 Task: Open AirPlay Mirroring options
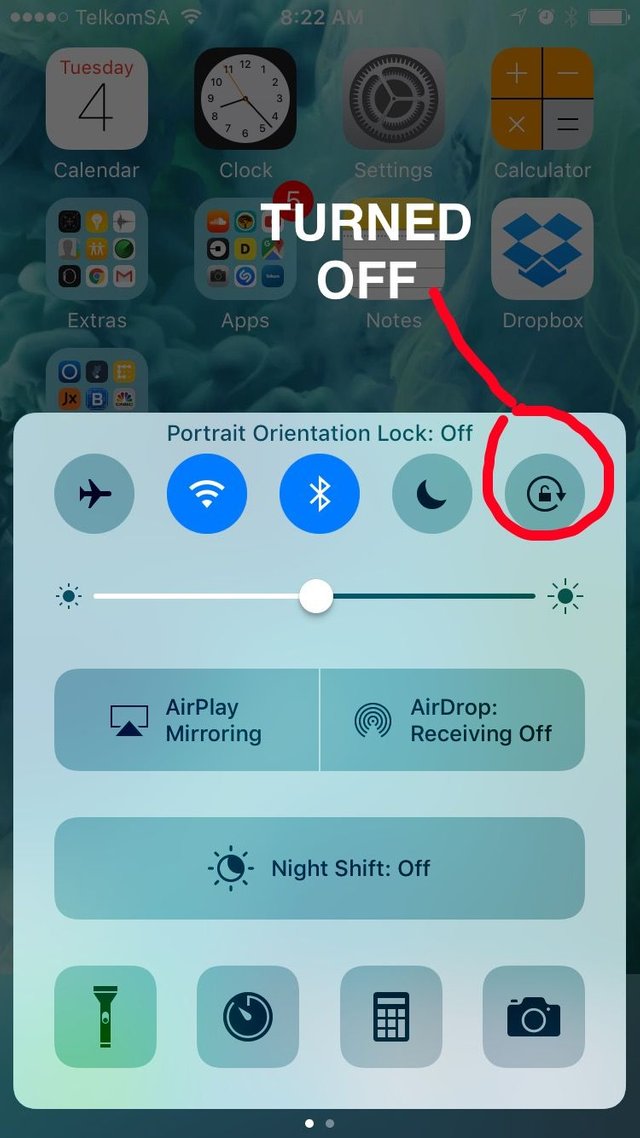point(186,720)
